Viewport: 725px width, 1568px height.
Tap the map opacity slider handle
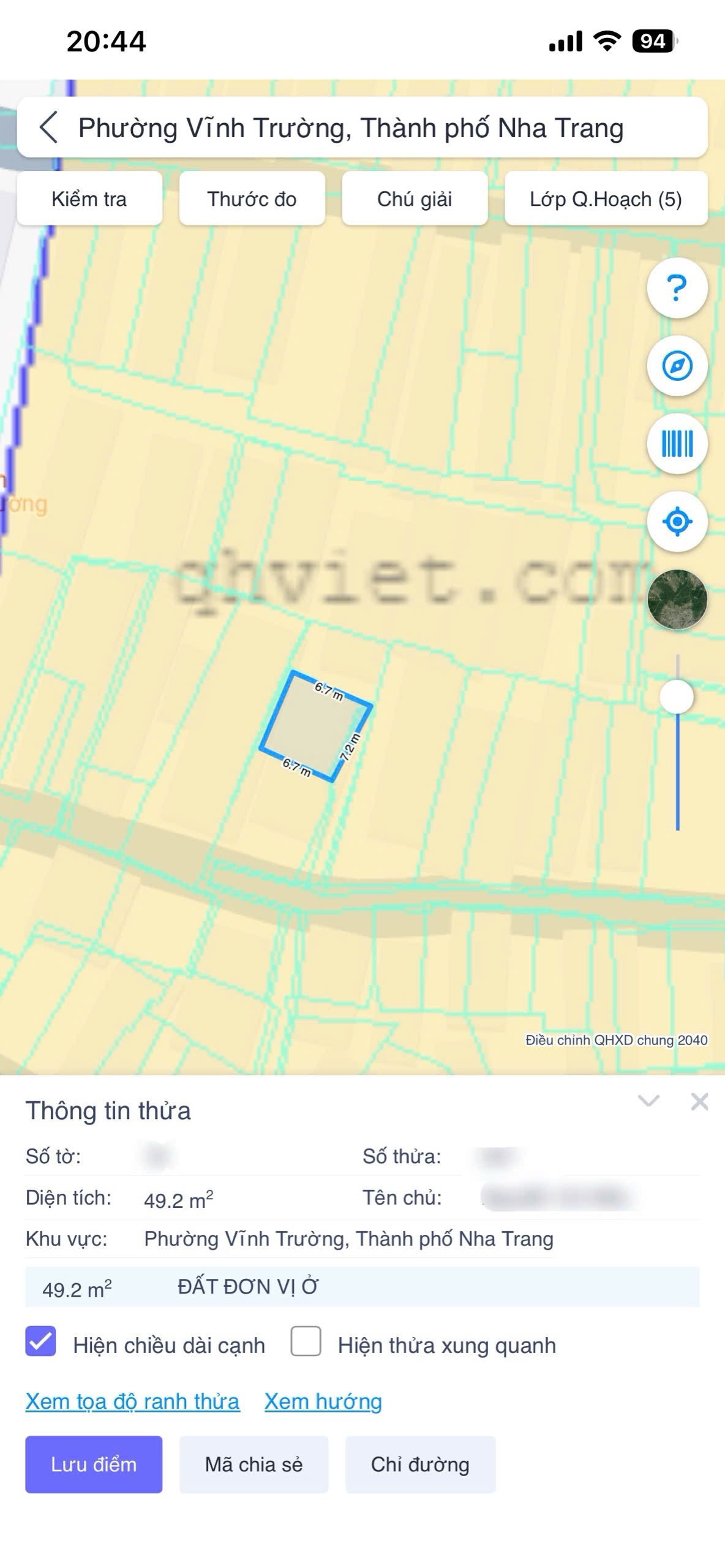[677, 697]
